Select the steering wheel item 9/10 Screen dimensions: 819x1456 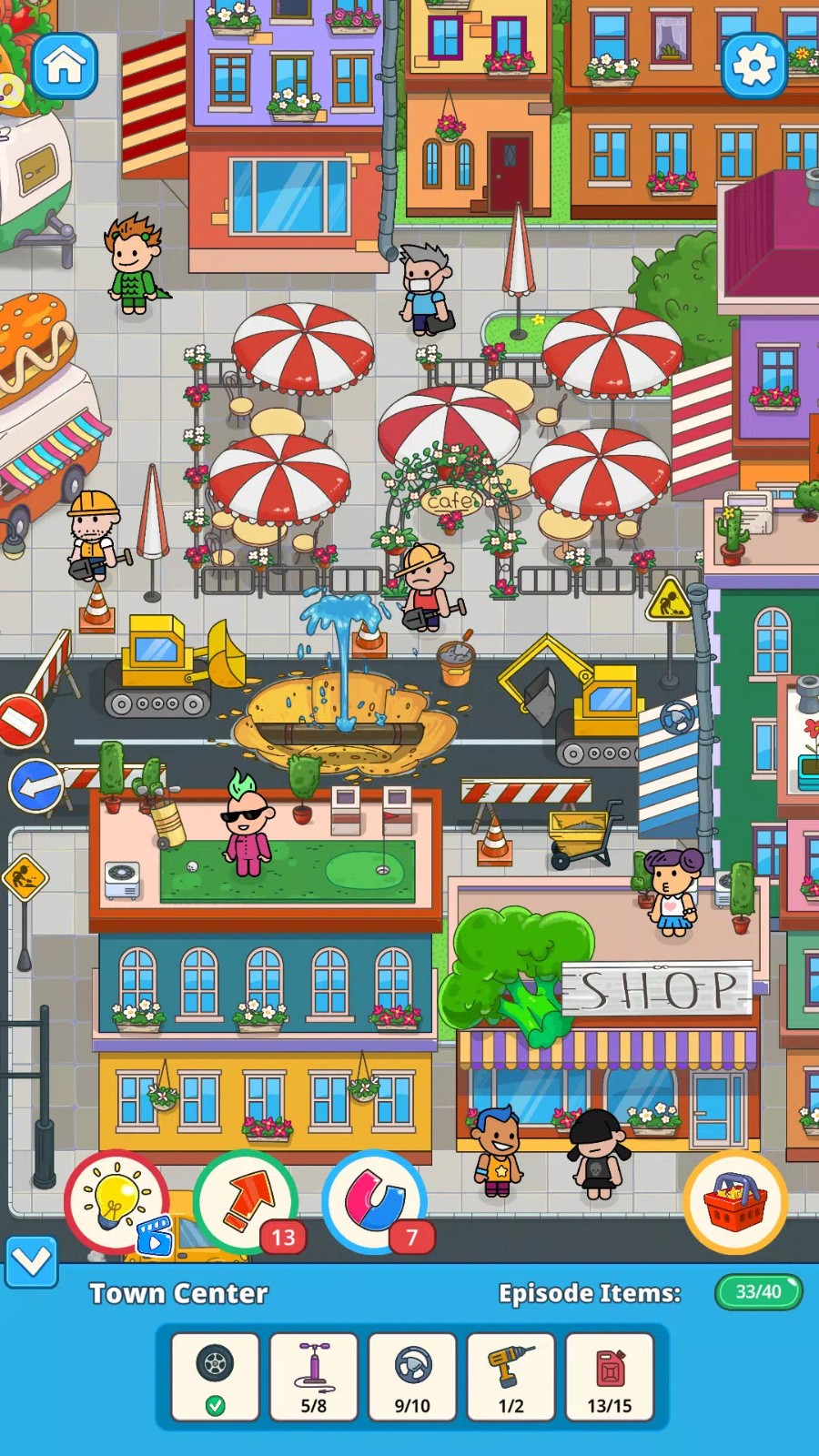(412, 1376)
